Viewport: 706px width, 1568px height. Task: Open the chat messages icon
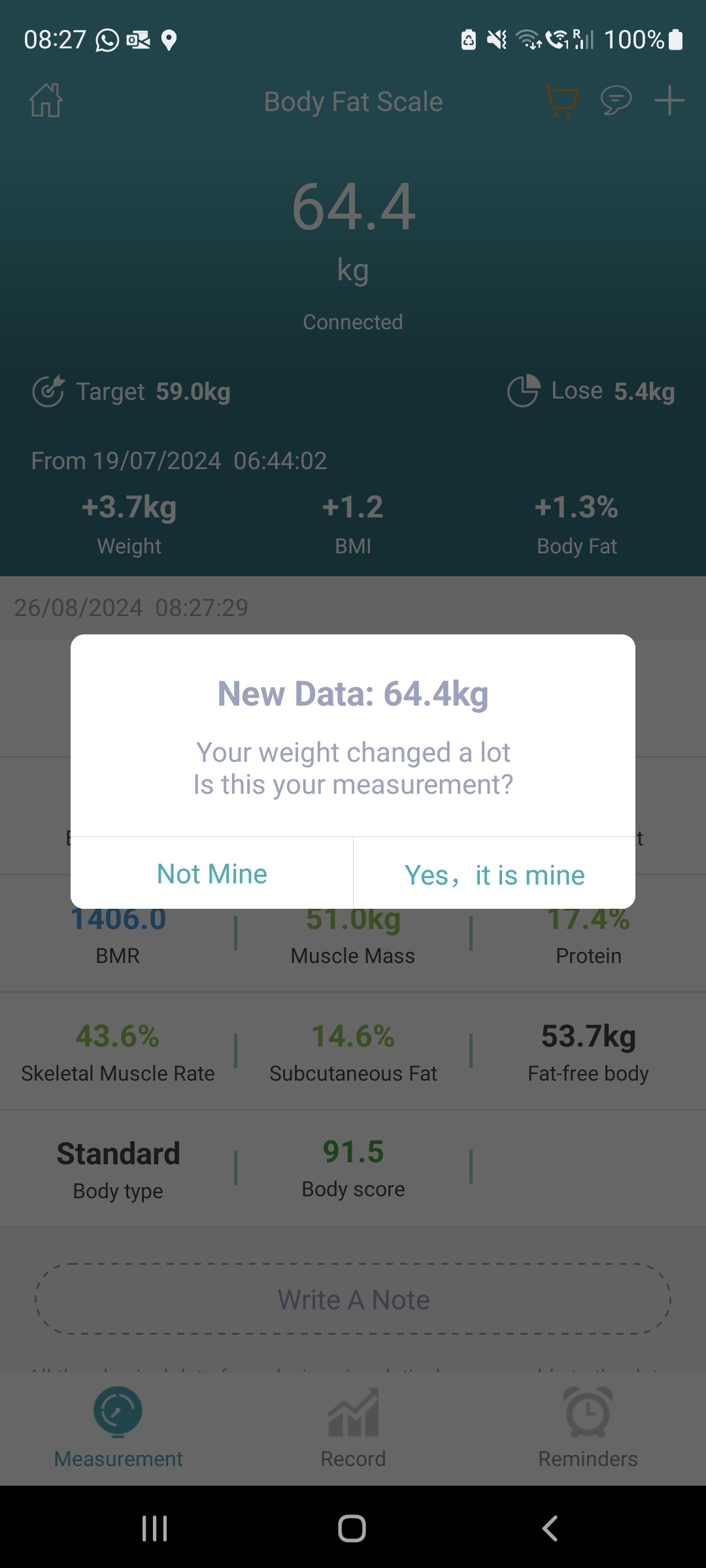pos(616,101)
